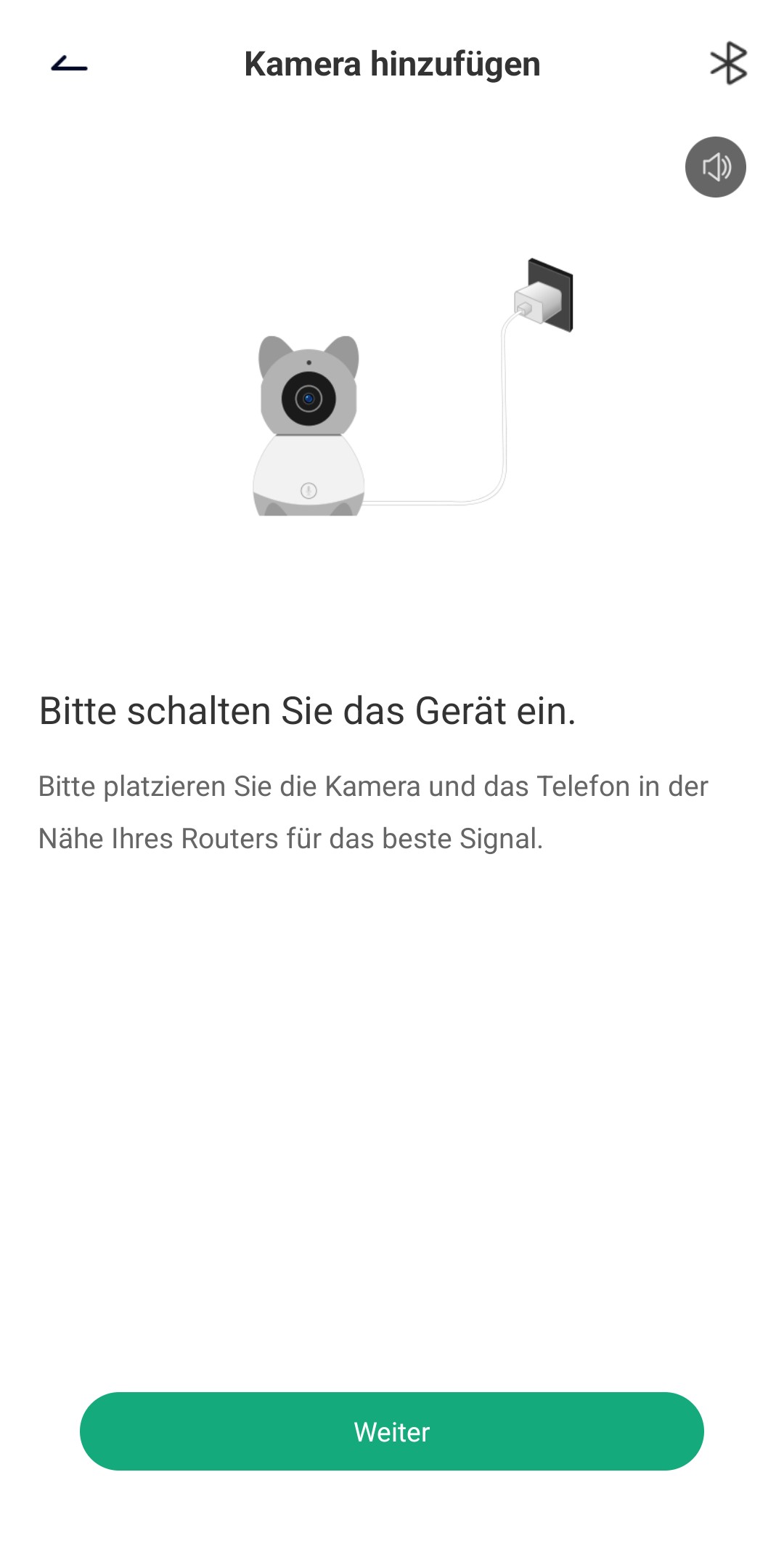The width and height of the screenshot is (784, 1557).
Task: Go back from Kamera hinzufügen
Action: [69, 65]
